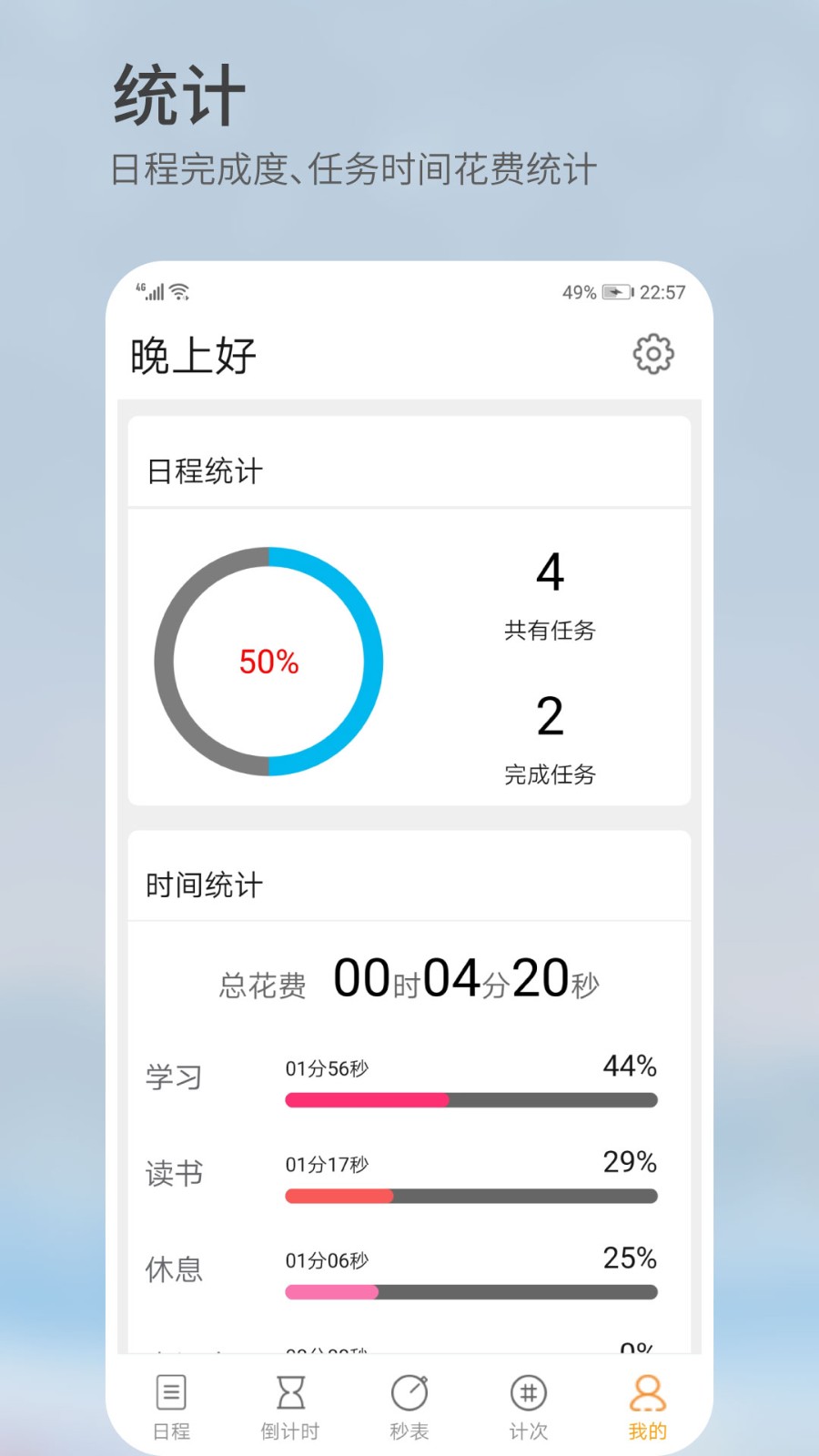The width and height of the screenshot is (819, 1456).
Task: Switch to the 日程 tab
Action: tap(170, 1404)
